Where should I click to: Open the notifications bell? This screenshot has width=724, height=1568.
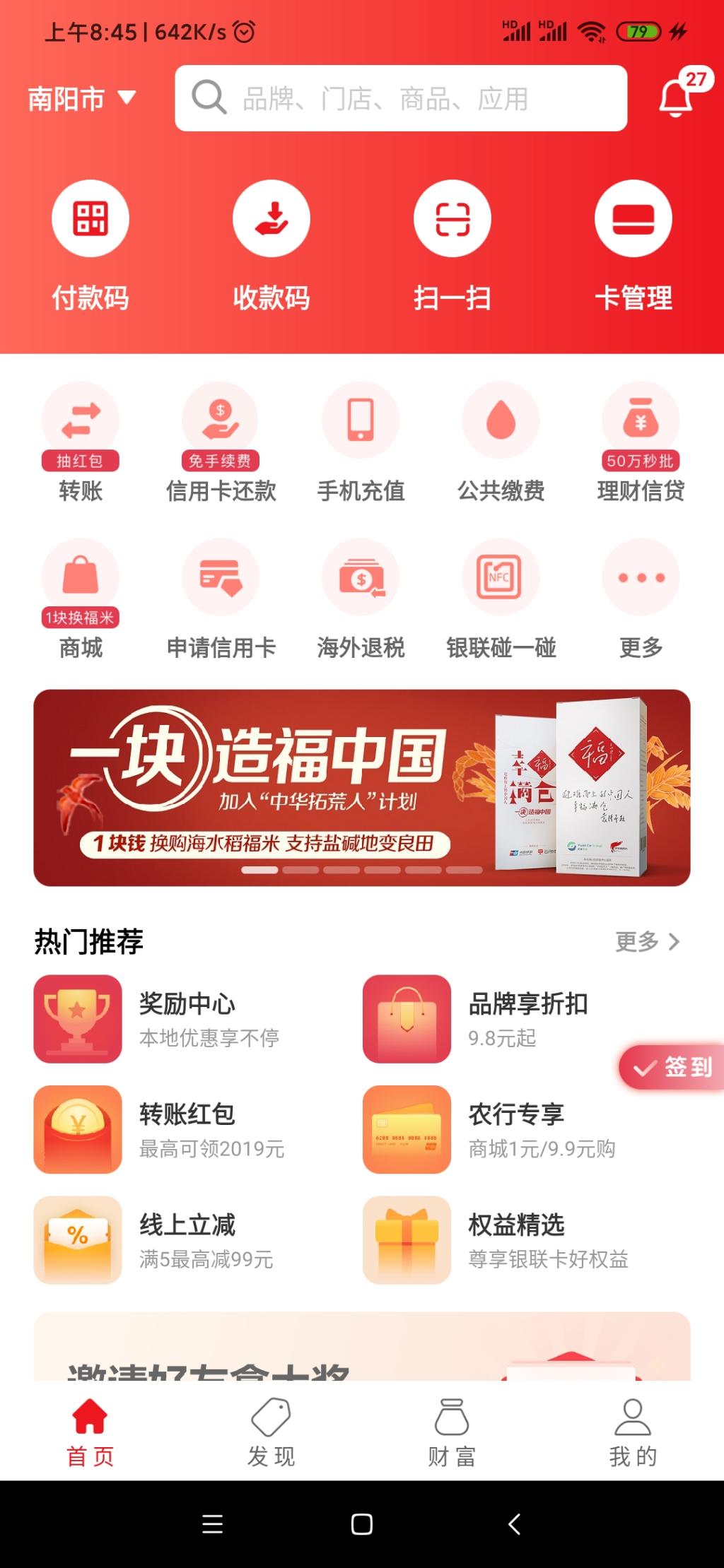point(677,98)
